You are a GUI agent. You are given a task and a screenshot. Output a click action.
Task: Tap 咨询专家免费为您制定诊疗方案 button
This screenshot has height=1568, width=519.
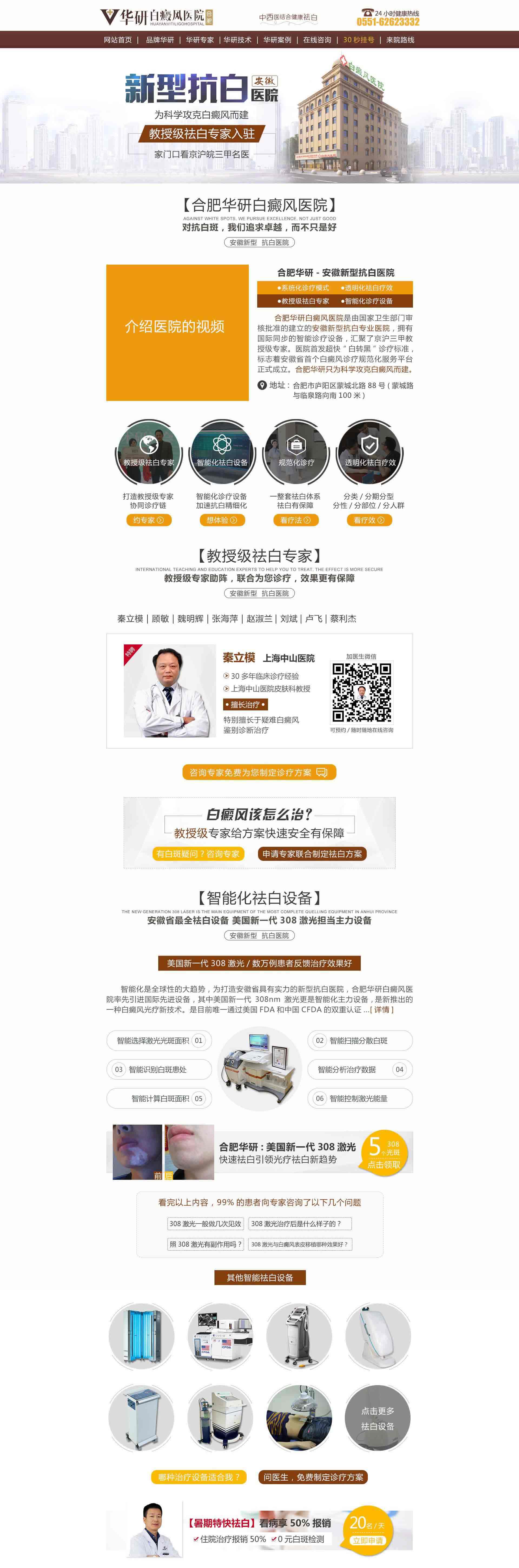[x=259, y=772]
